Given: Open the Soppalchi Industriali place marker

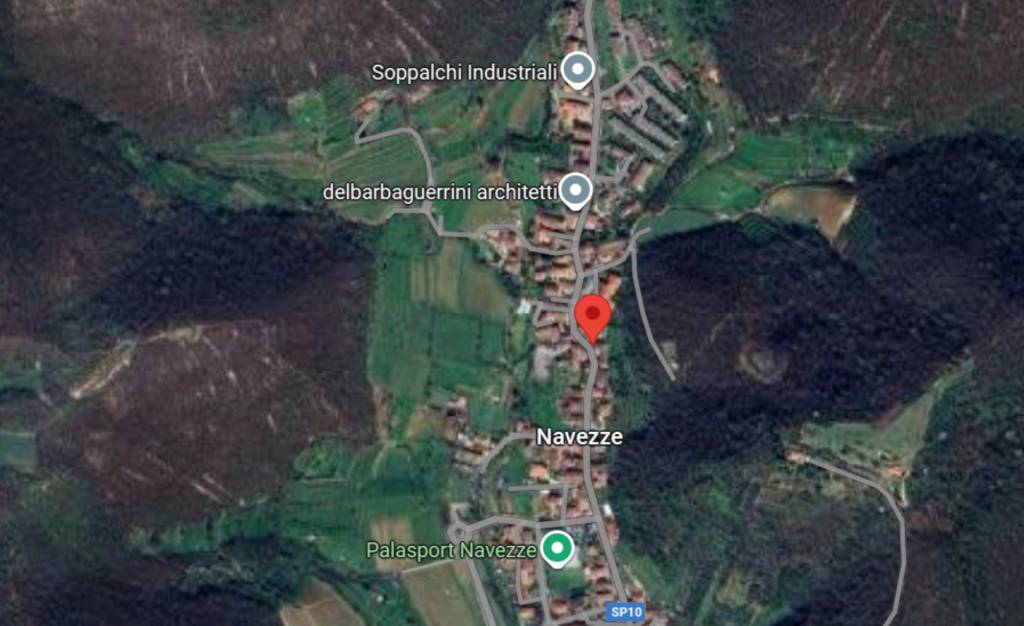Looking at the screenshot, I should point(577,70).
